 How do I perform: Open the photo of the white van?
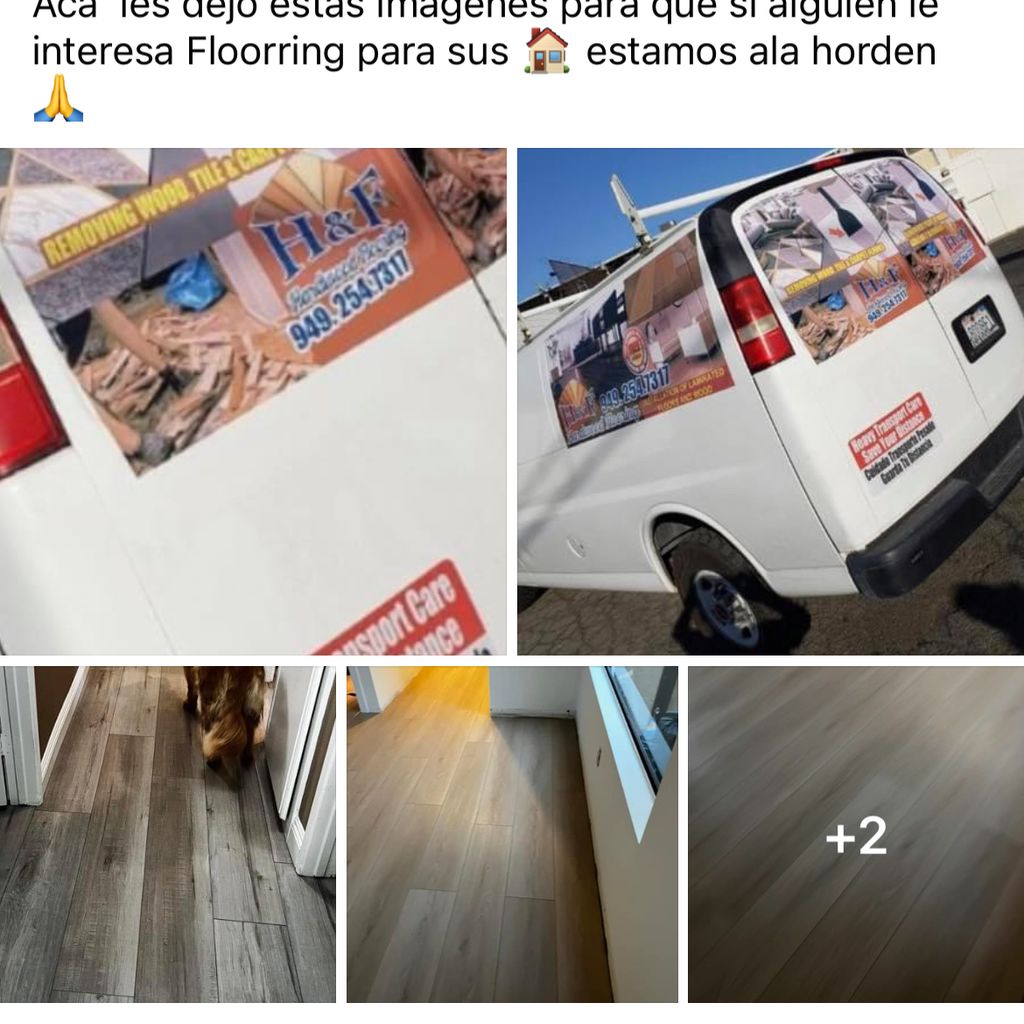point(770,400)
